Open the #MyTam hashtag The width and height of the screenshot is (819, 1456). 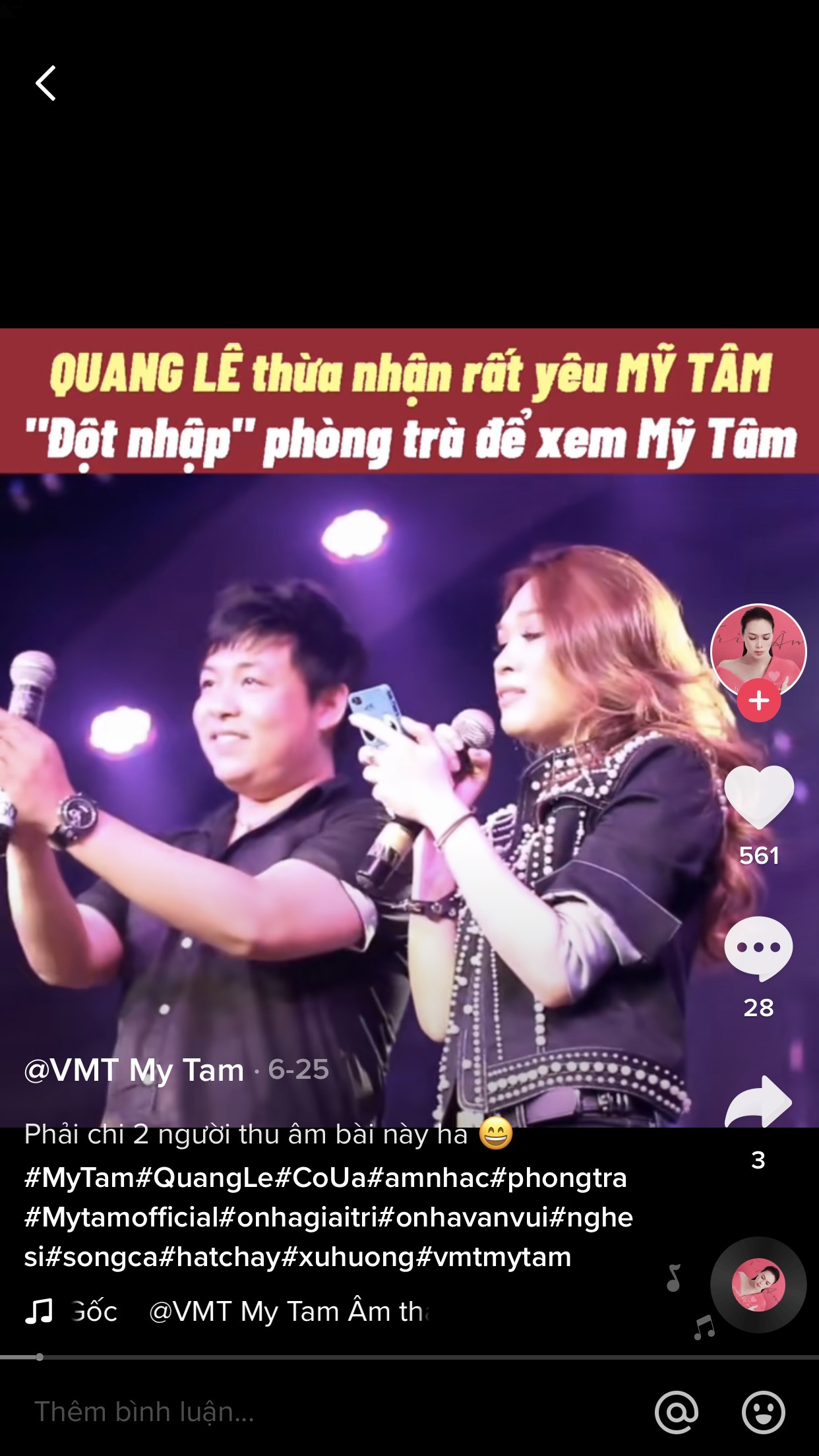tap(78, 1178)
